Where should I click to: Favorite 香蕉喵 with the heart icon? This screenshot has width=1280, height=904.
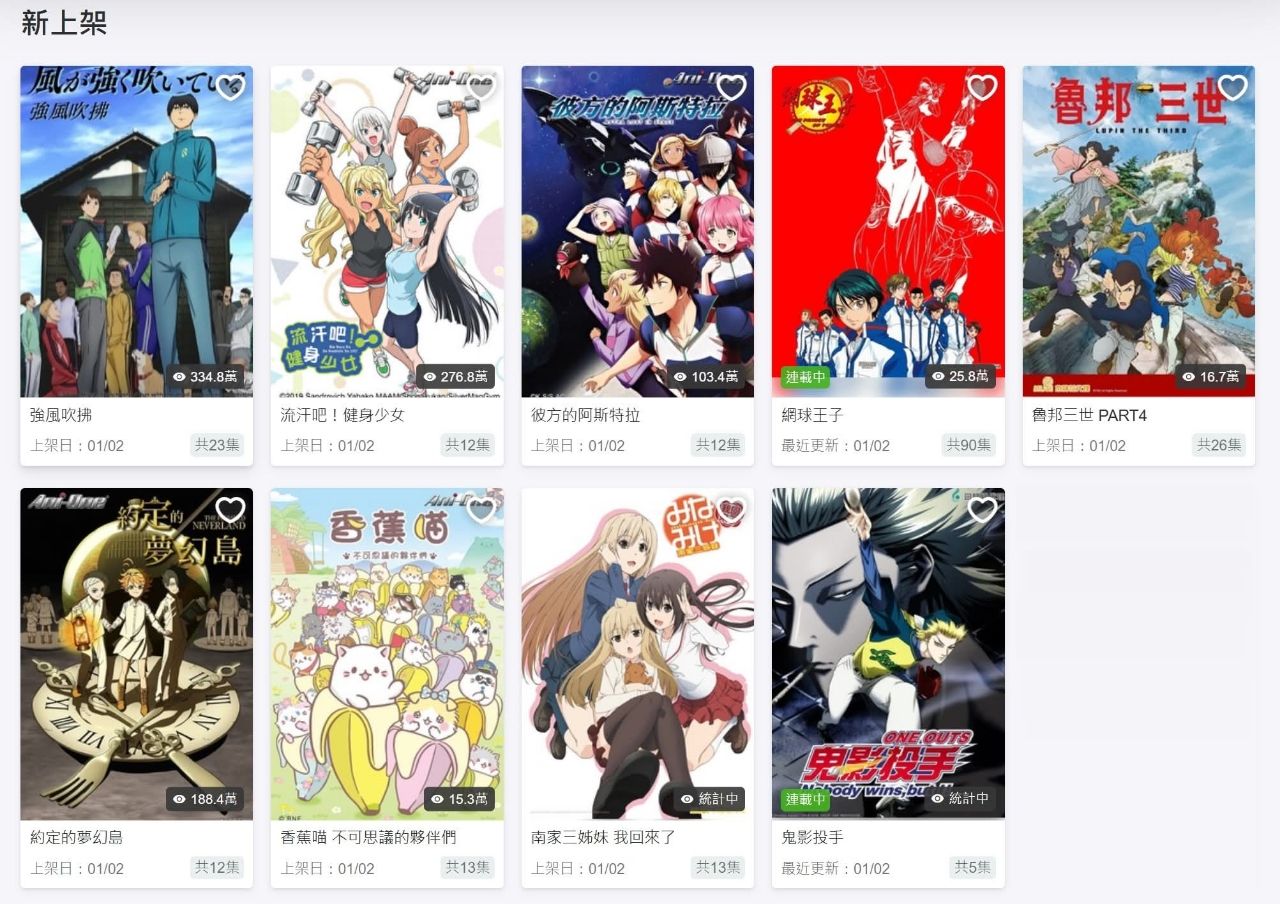tap(482, 510)
